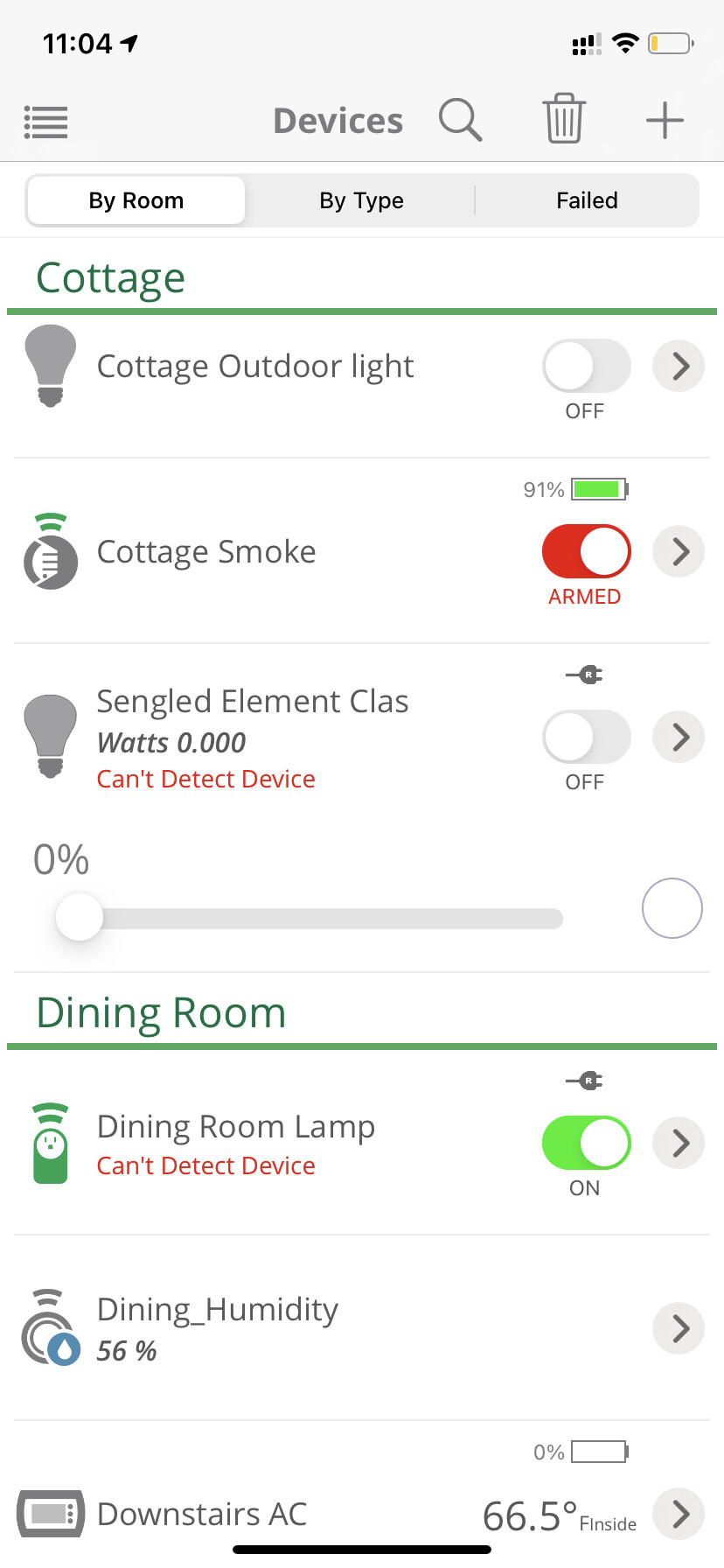Add a new device with plus icon
Screen dimensions: 724x1568
point(665,120)
